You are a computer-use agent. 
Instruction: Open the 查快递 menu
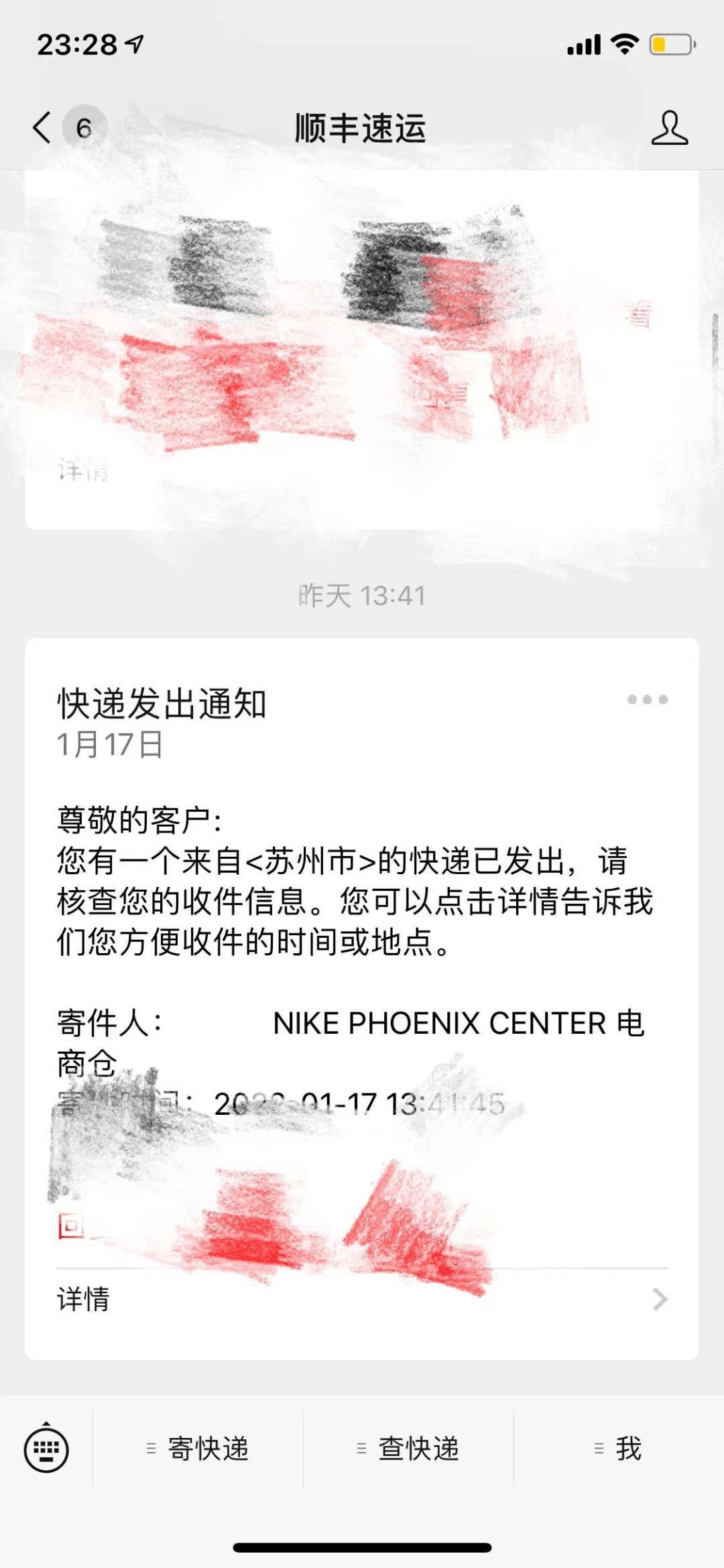tap(408, 1449)
